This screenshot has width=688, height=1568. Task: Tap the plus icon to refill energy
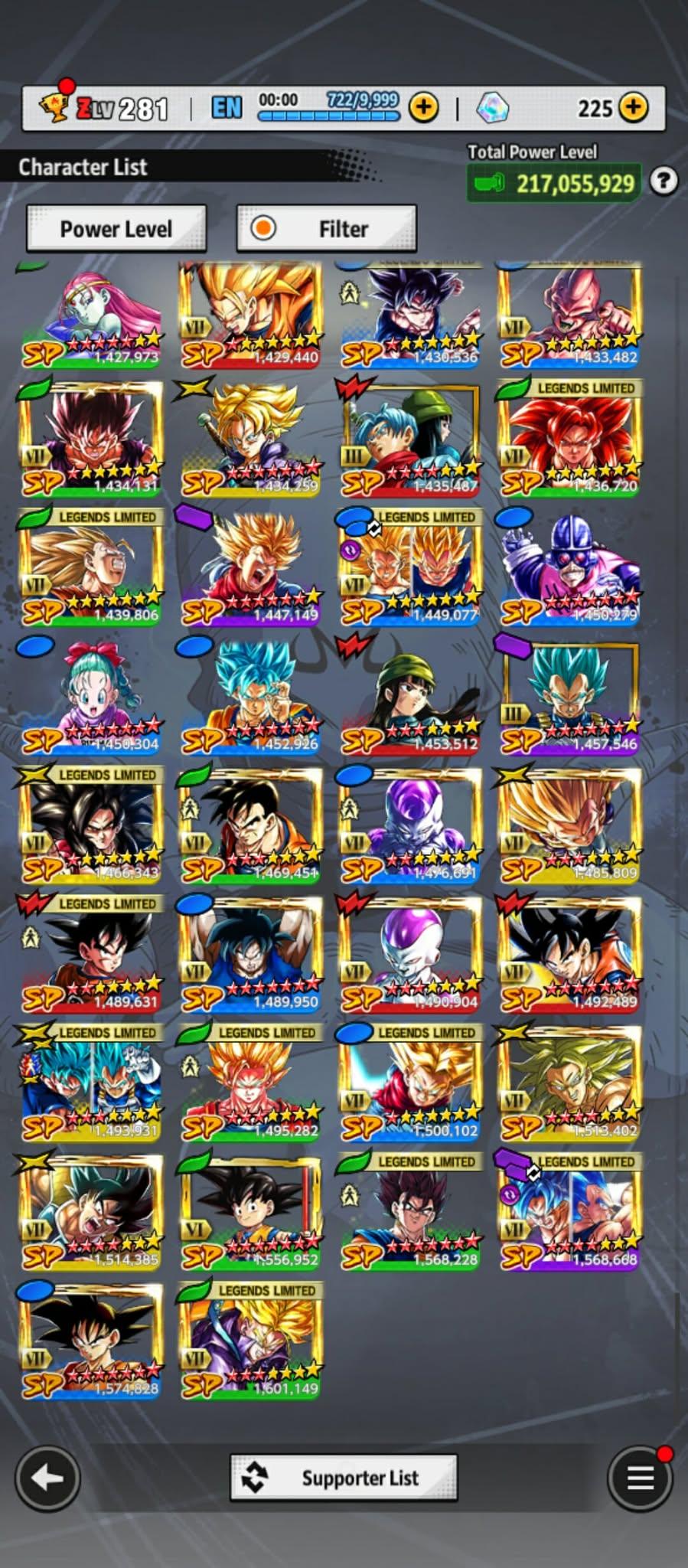(x=423, y=108)
